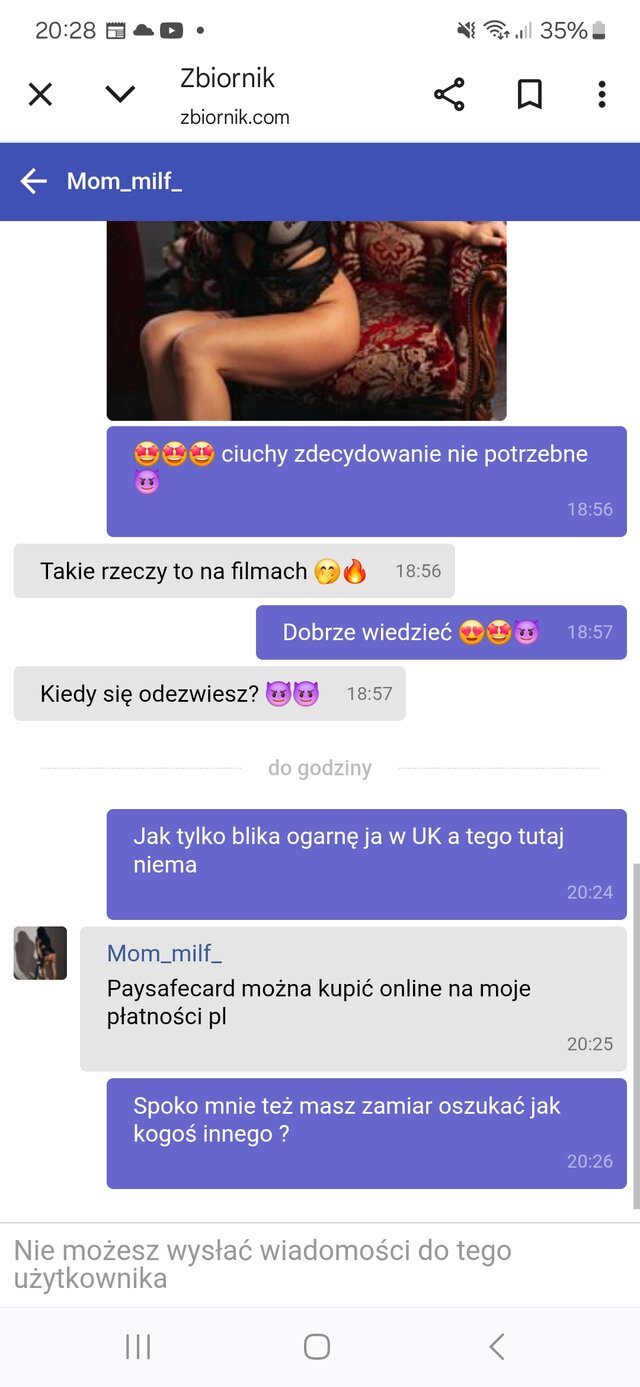This screenshot has width=640, height=1387.
Task: Tap the system back button
Action: pyautogui.click(x=496, y=1347)
